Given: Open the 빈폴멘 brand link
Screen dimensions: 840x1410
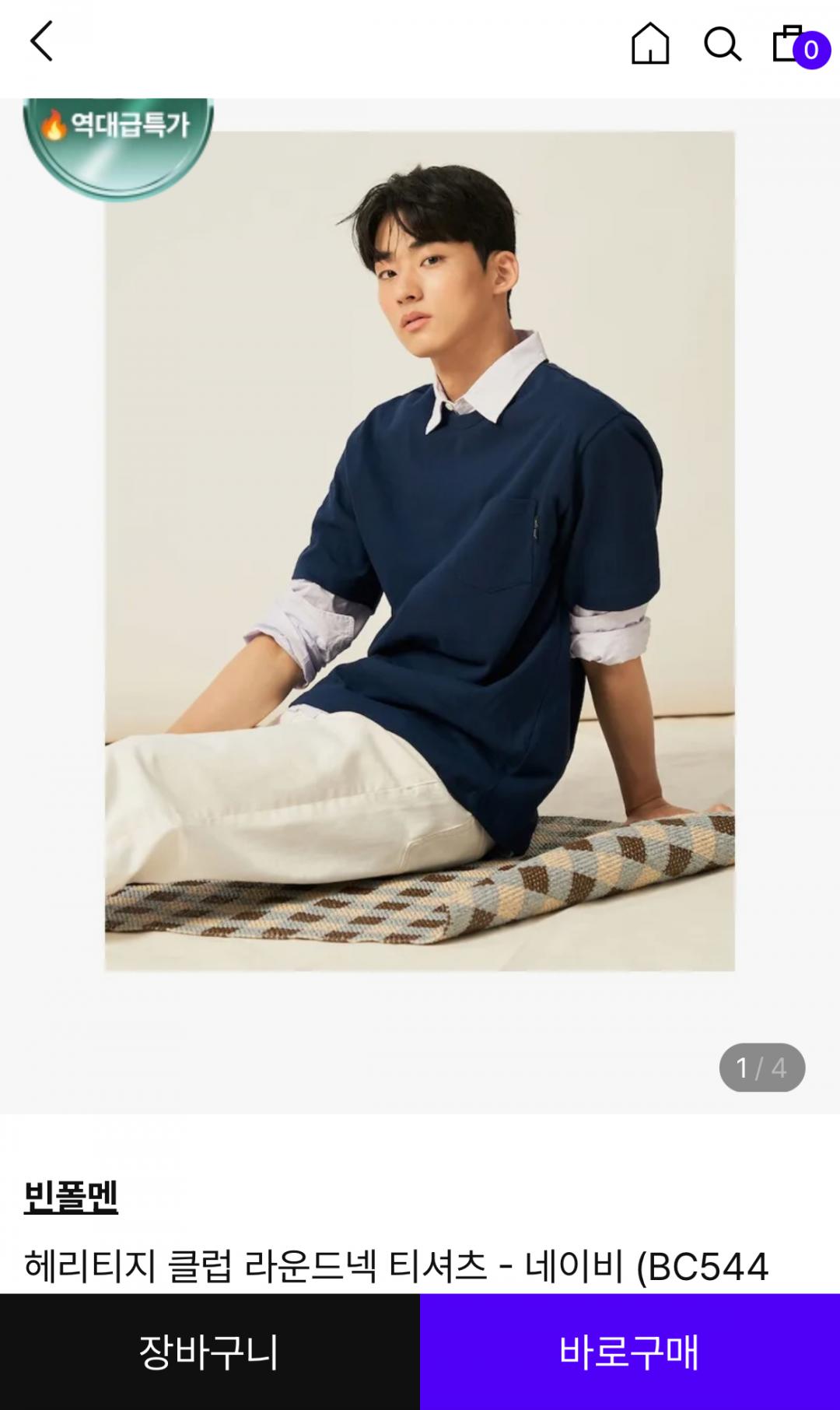Looking at the screenshot, I should pos(71,1196).
